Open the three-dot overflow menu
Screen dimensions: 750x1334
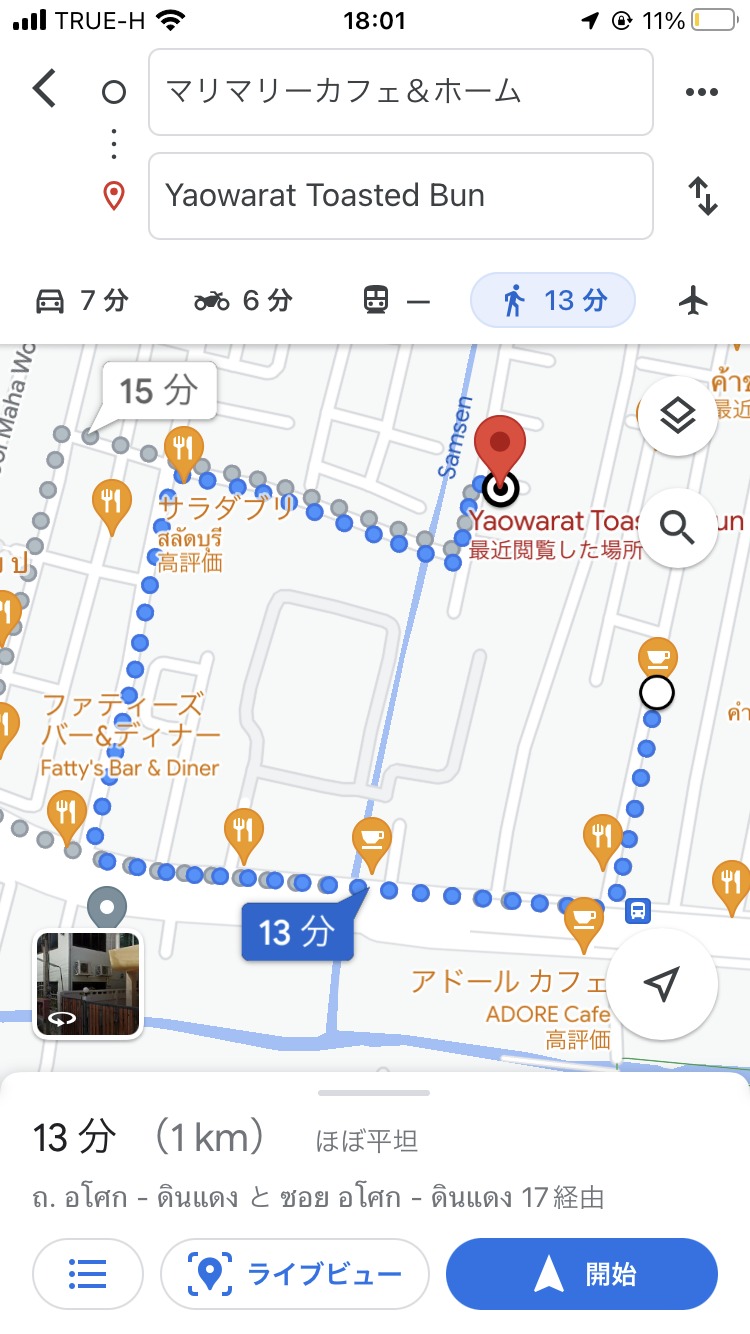point(702,92)
